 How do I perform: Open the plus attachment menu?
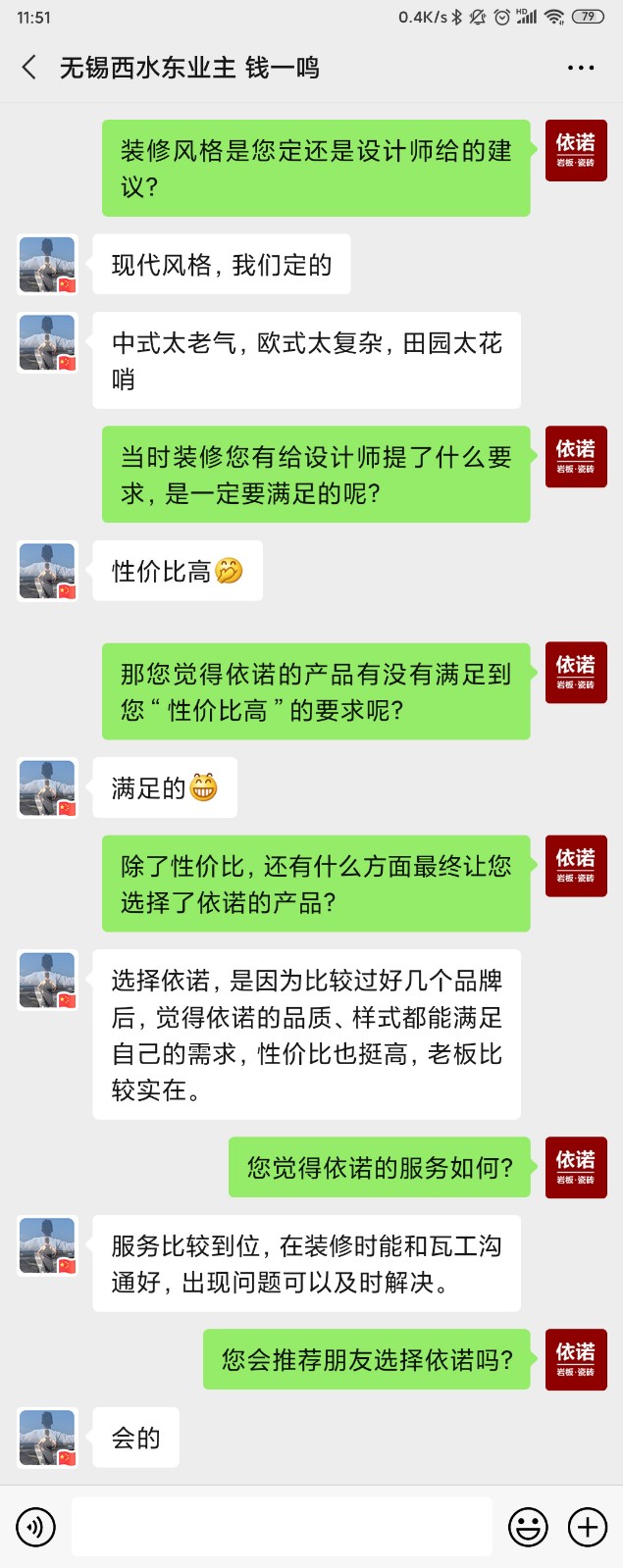pyautogui.click(x=588, y=1527)
